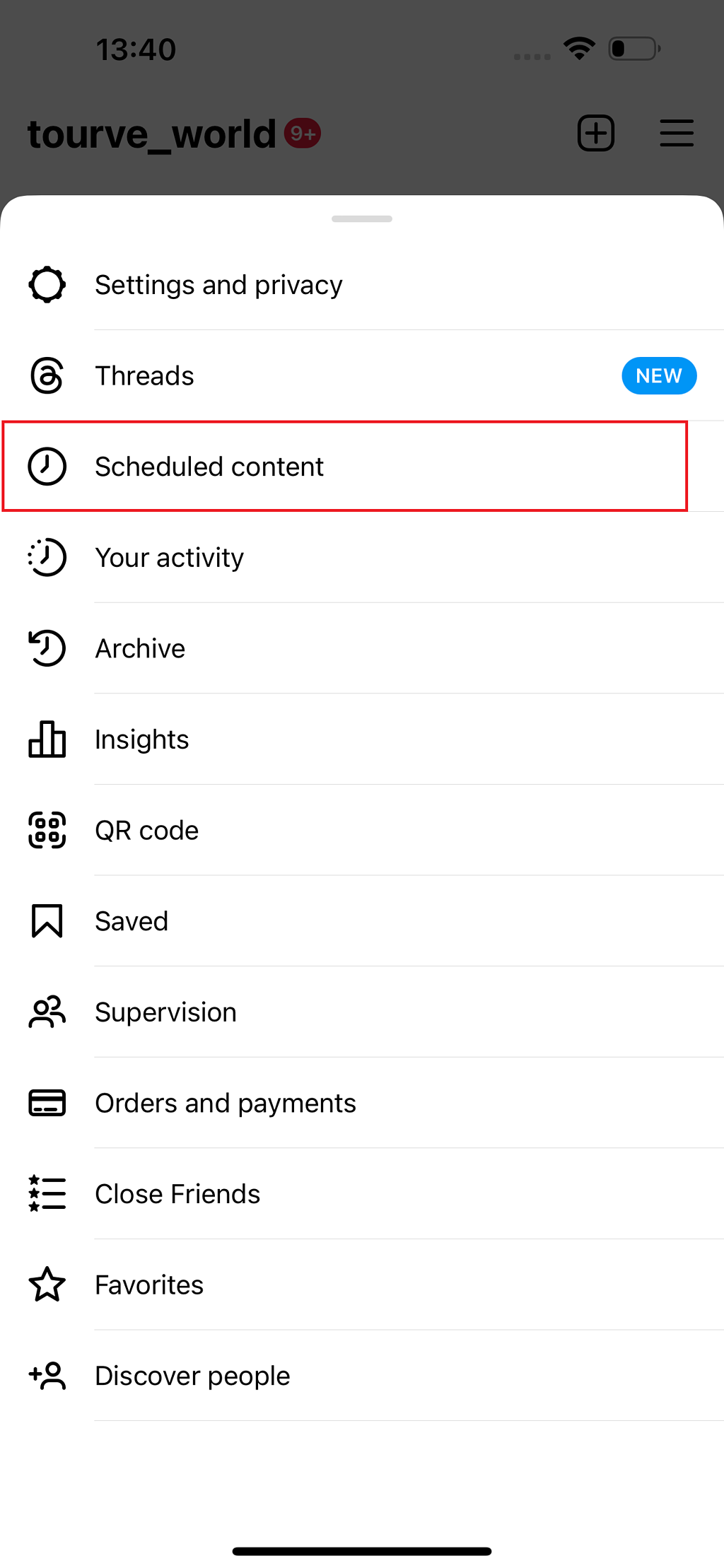Open Supervision via people icon
Viewport: 724px width, 1568px height.
point(47,1012)
